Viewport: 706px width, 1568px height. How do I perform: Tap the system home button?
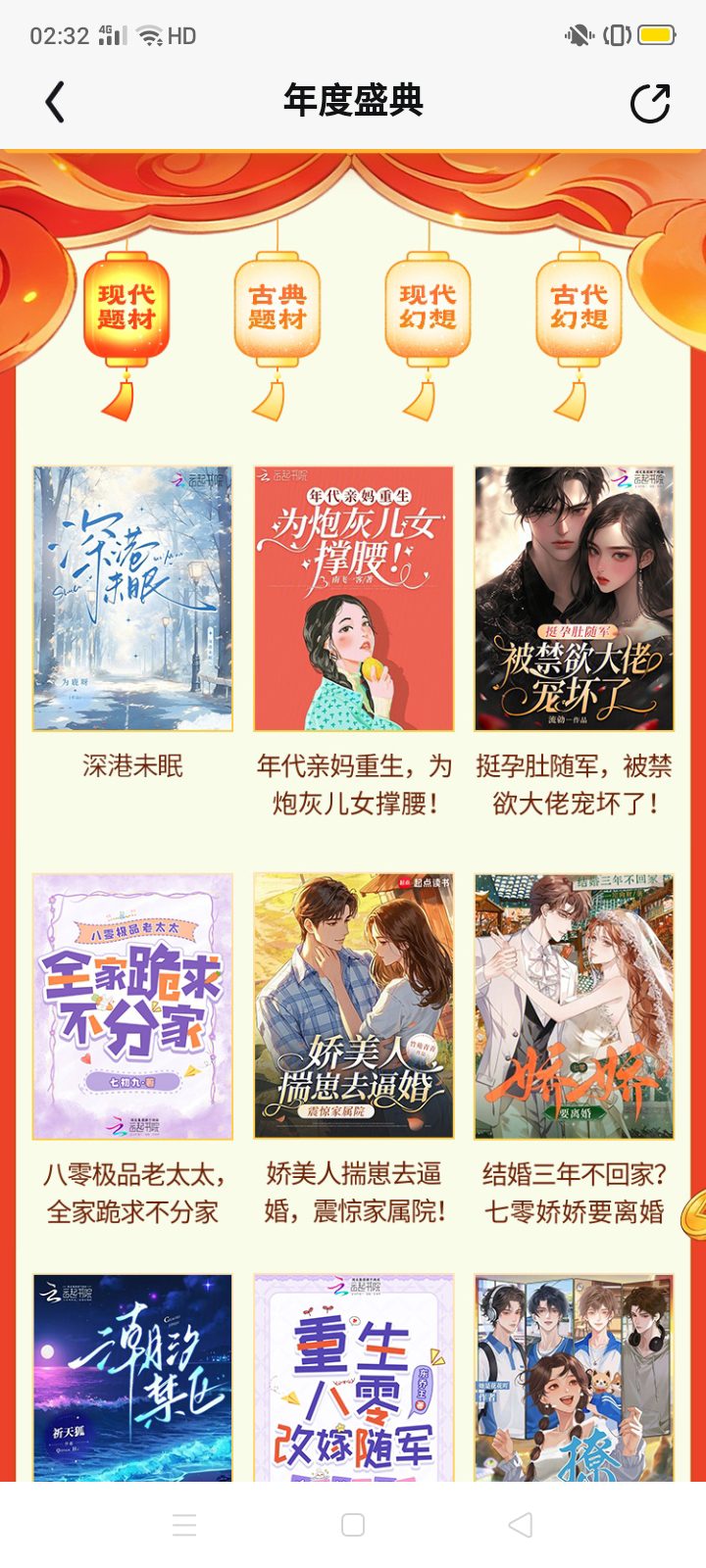pos(353,1525)
